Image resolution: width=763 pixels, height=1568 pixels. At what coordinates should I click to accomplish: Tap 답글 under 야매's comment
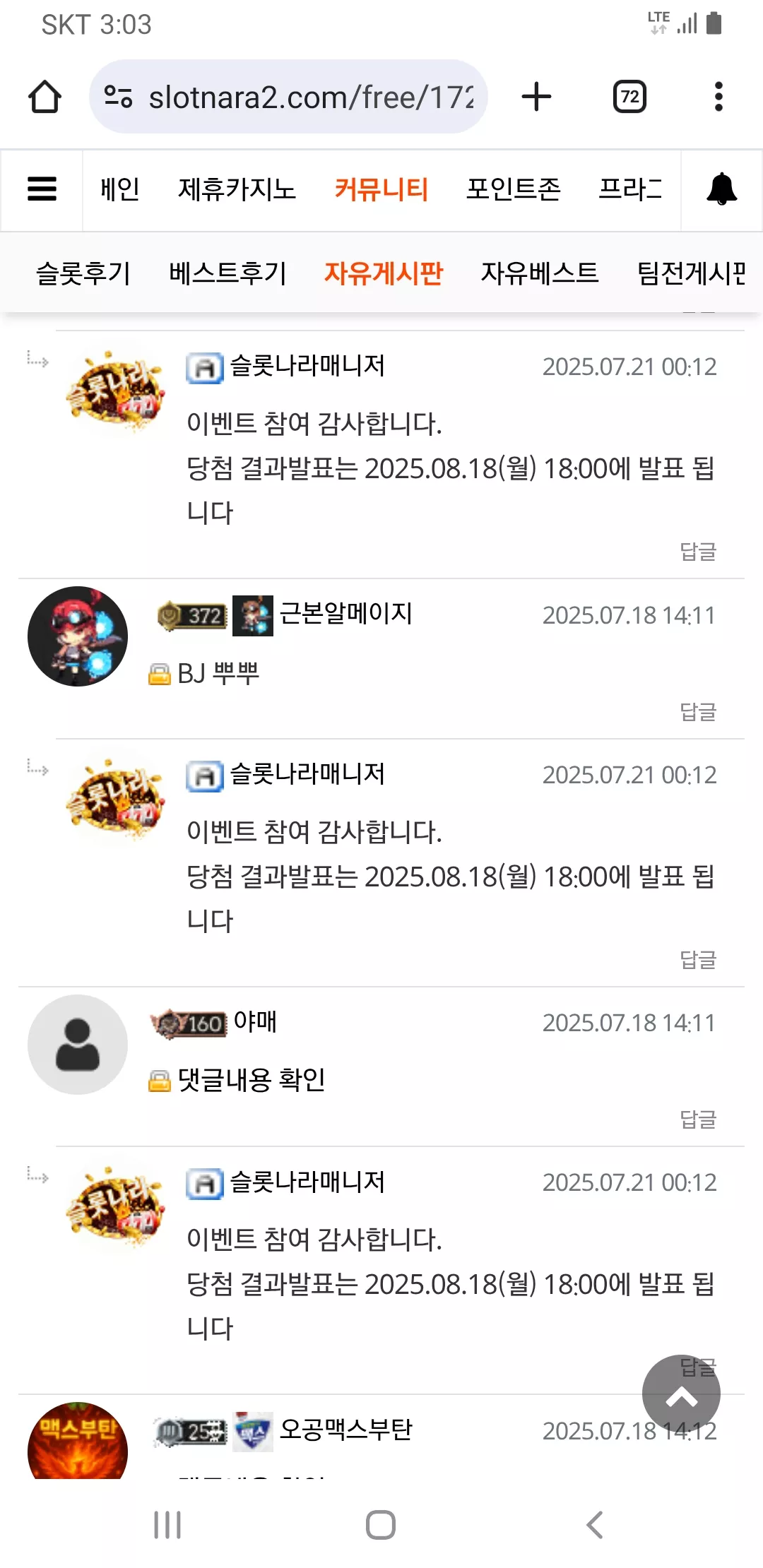point(698,1119)
